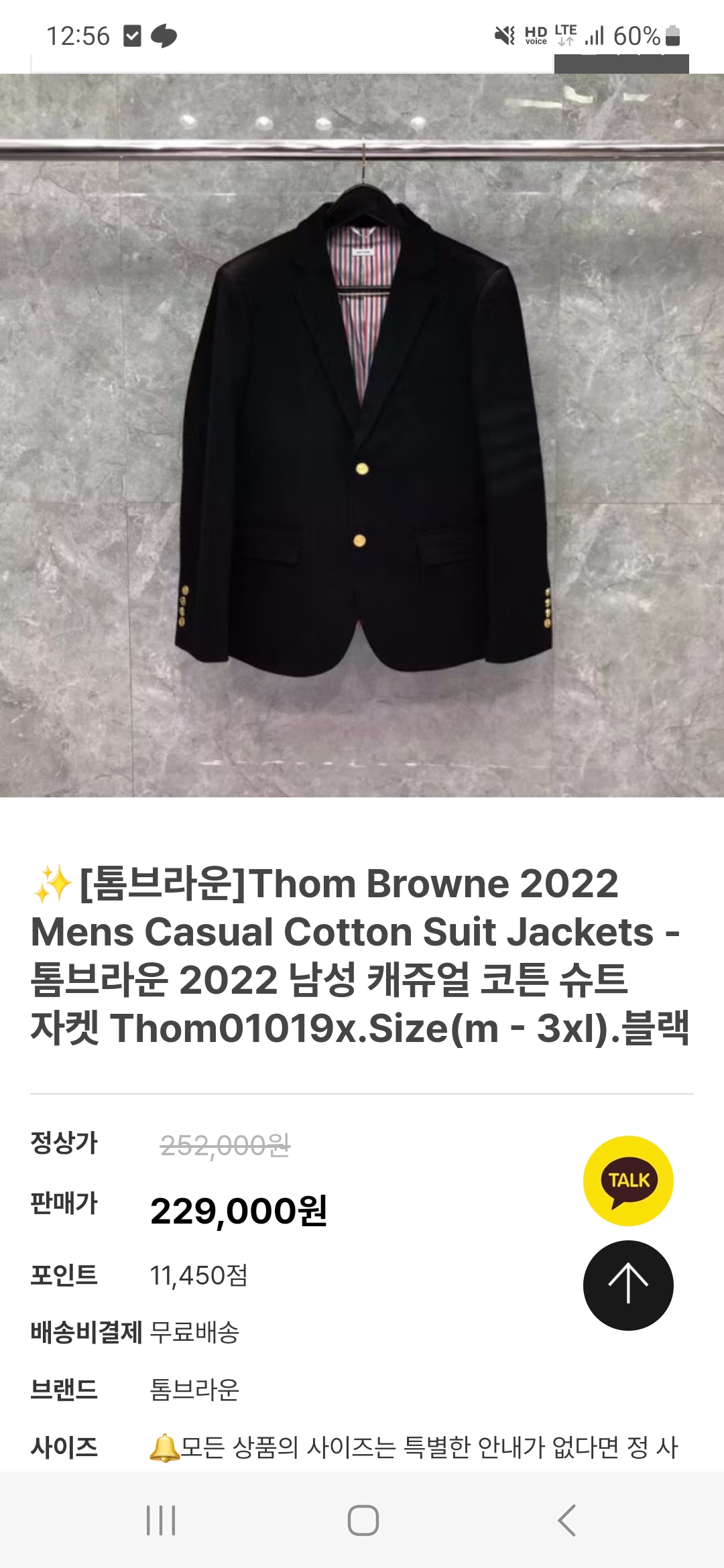Image resolution: width=724 pixels, height=1568 pixels.
Task: Open the black jacket product image
Action: (x=362, y=436)
